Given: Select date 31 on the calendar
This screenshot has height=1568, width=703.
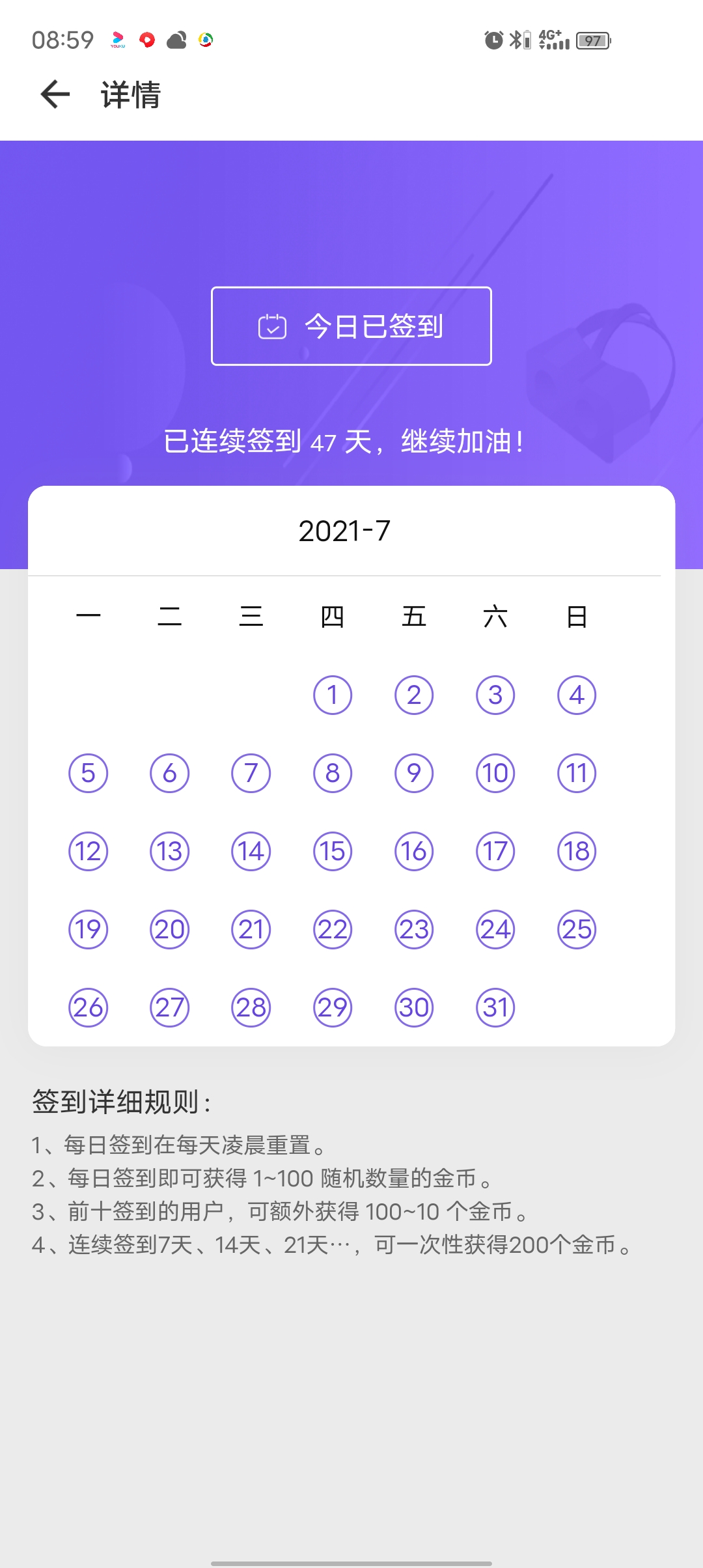Looking at the screenshot, I should tap(495, 1008).
